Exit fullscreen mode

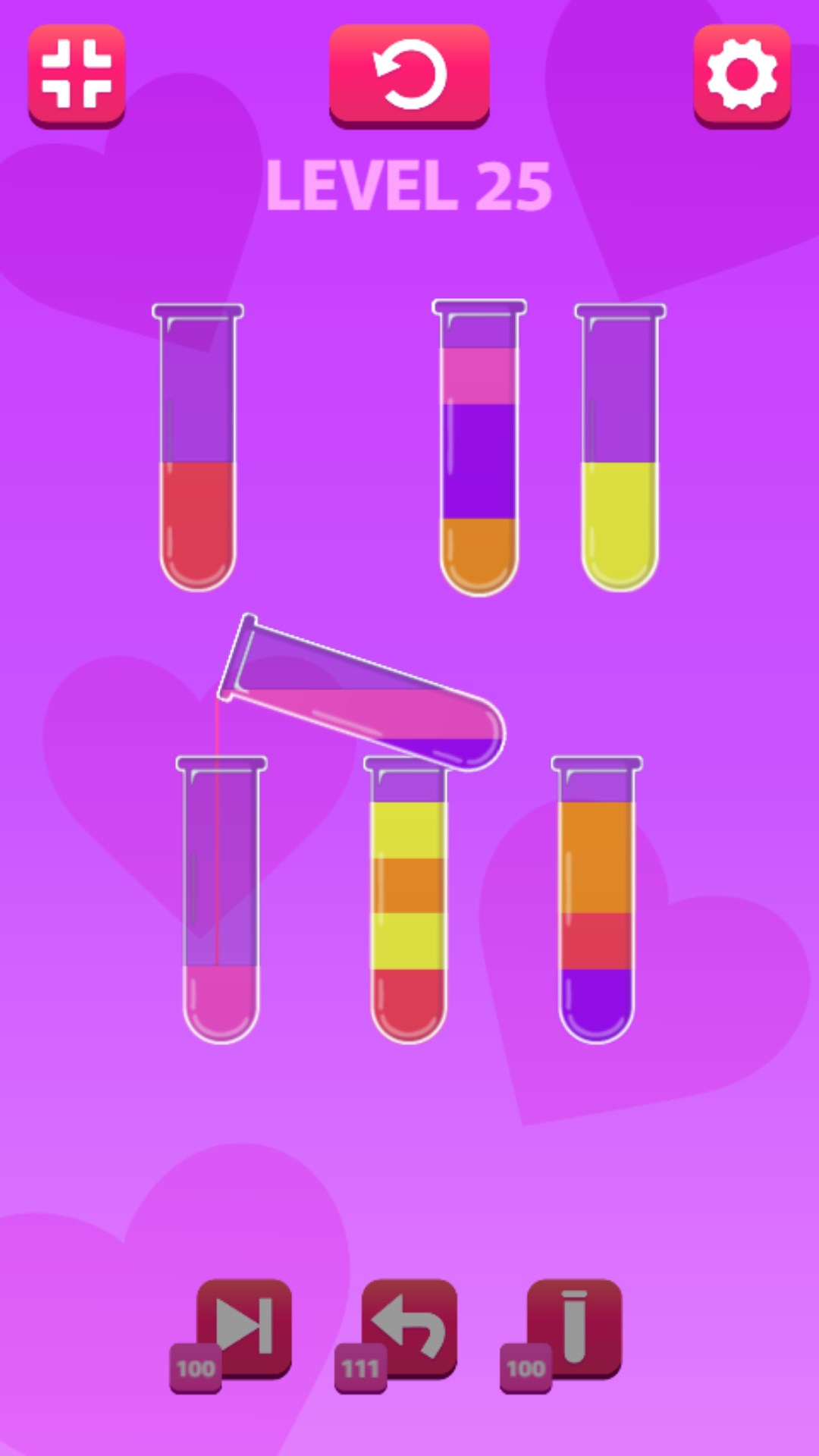click(x=77, y=74)
